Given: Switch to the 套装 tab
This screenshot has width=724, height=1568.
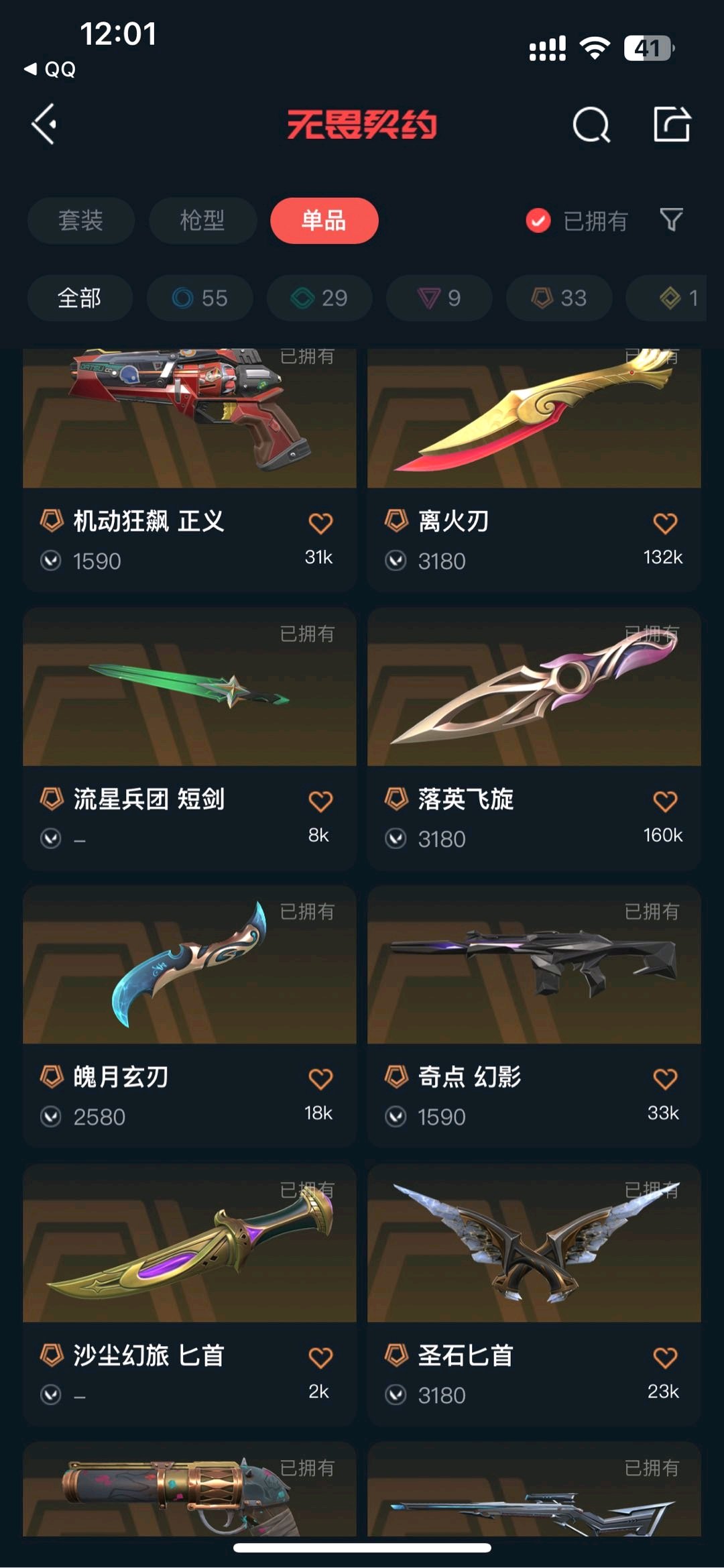Looking at the screenshot, I should coord(81,221).
